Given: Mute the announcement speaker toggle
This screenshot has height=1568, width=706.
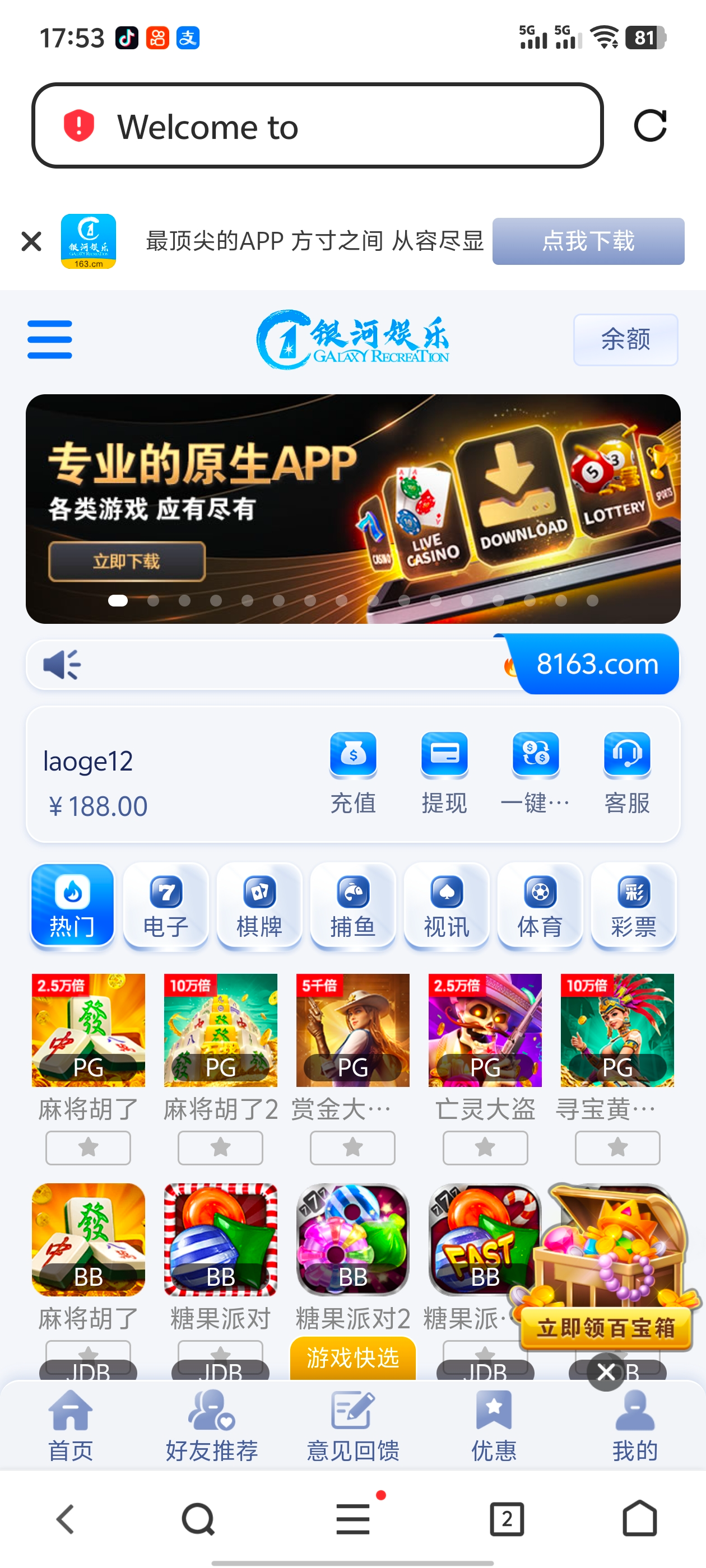Looking at the screenshot, I should click(x=63, y=664).
